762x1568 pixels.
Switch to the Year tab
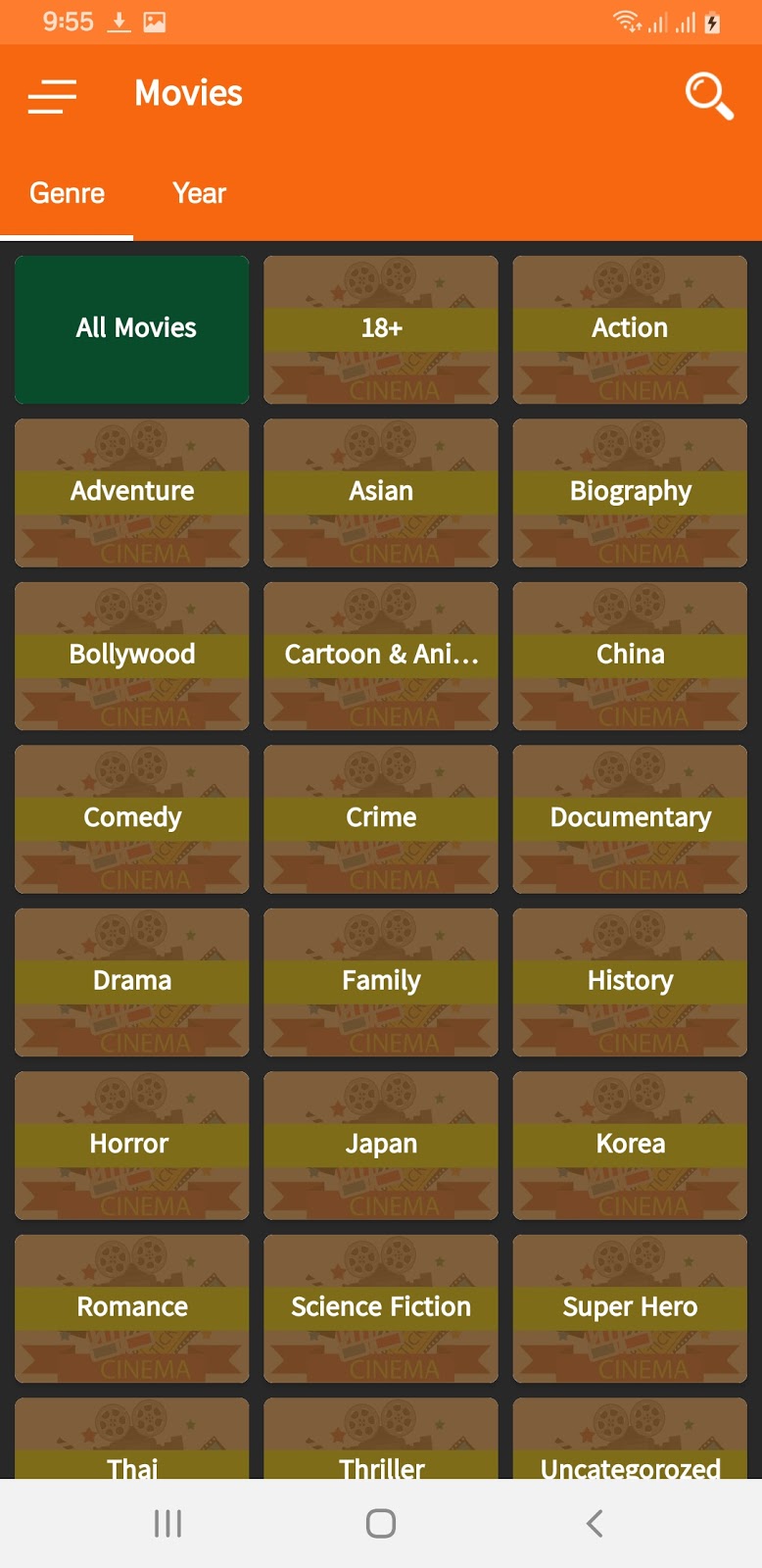point(199,193)
